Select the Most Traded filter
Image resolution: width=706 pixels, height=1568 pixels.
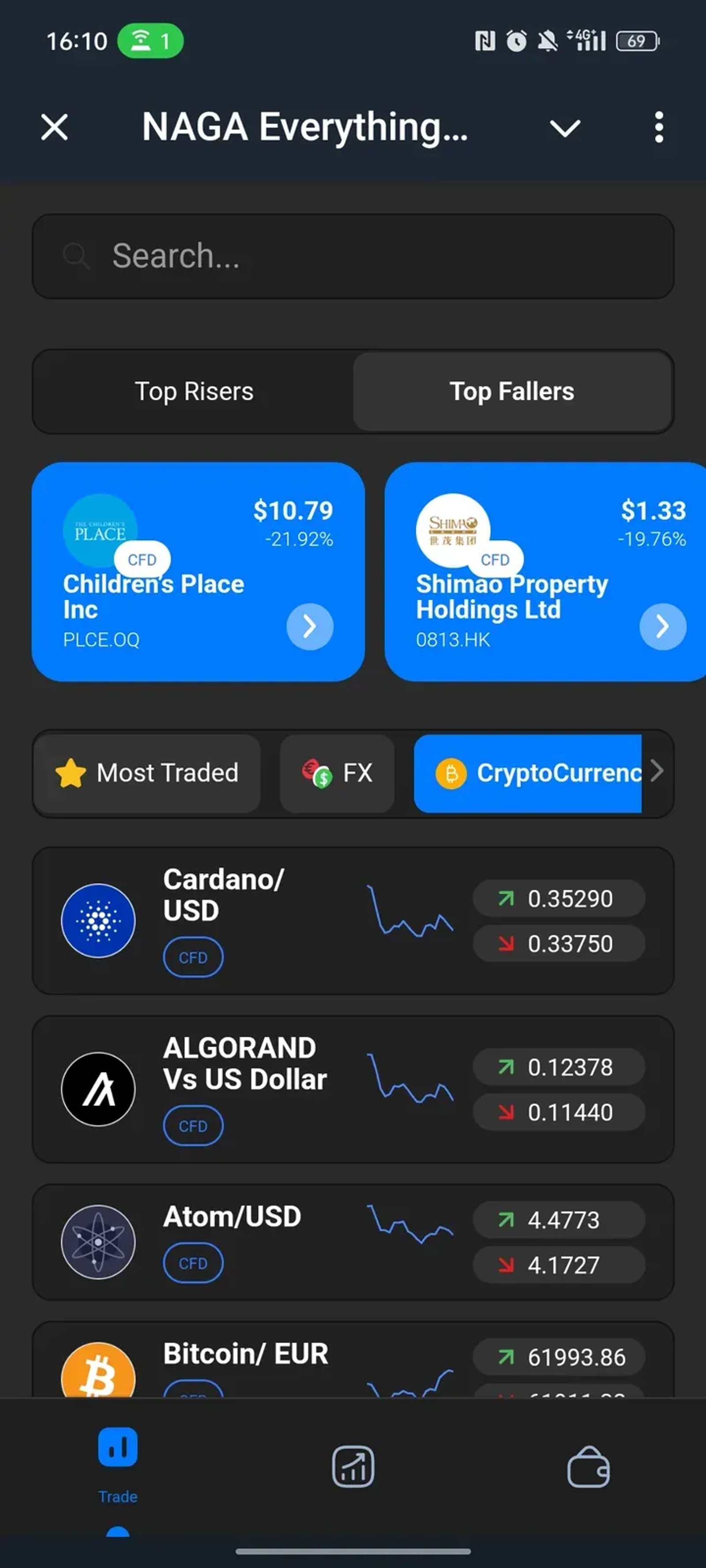[x=146, y=773]
